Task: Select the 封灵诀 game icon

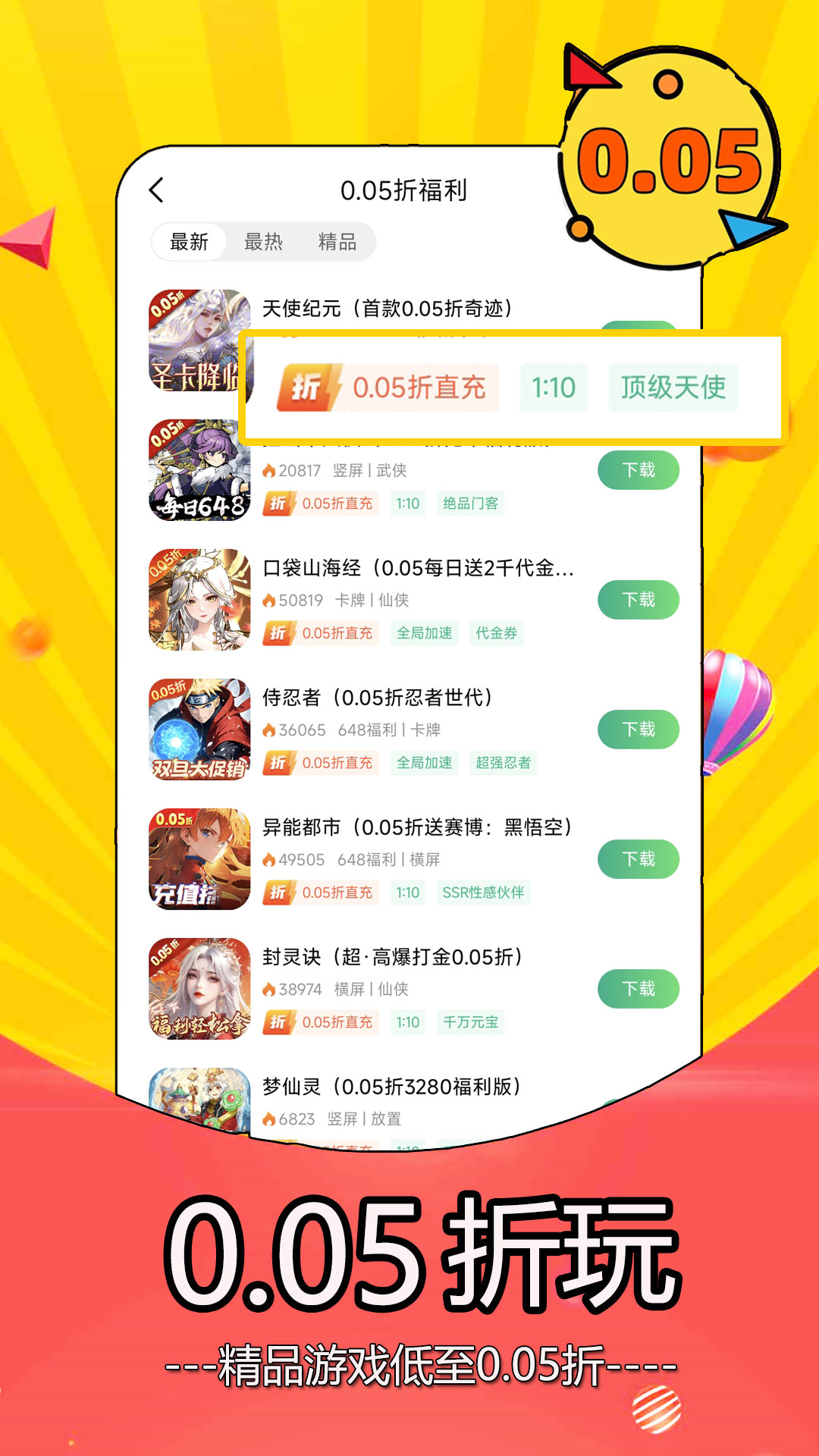Action: (x=199, y=988)
